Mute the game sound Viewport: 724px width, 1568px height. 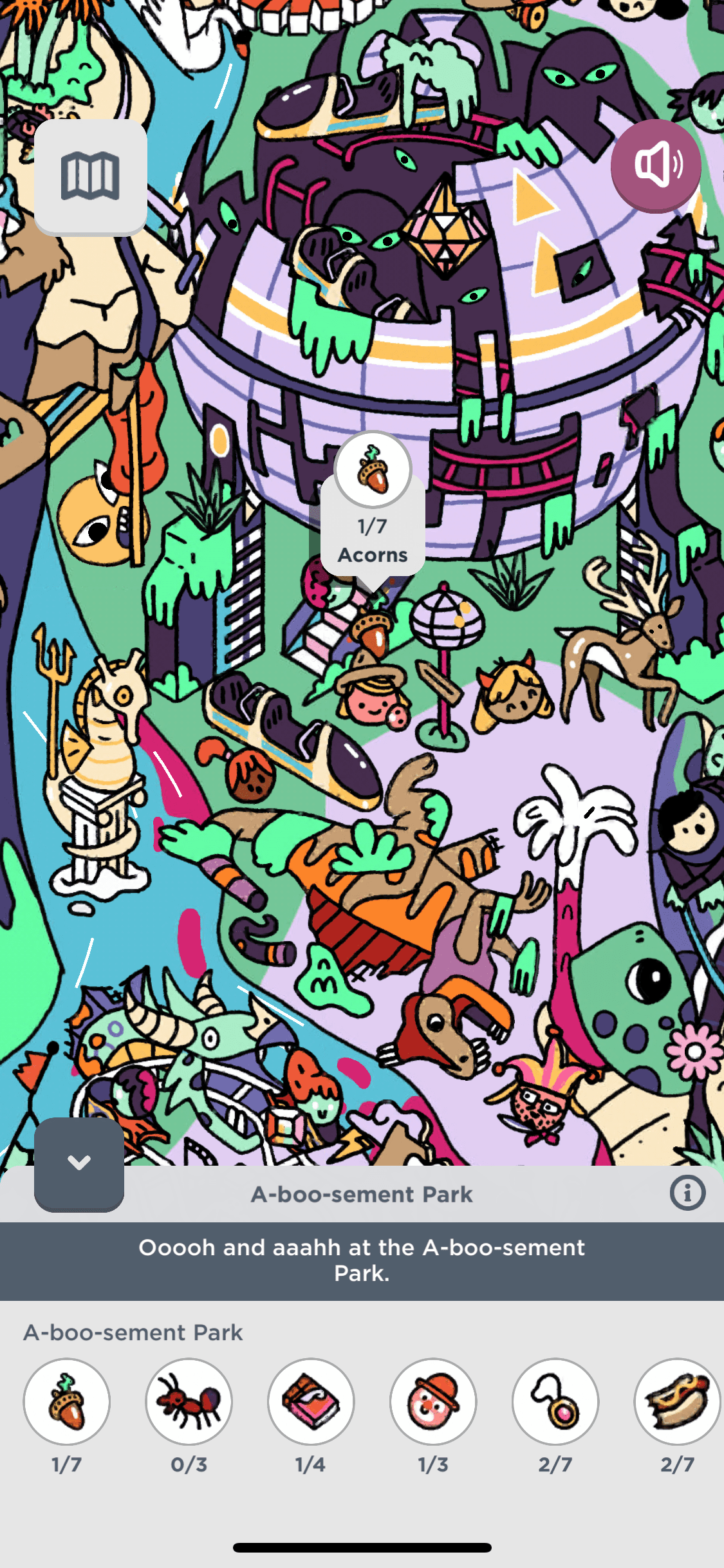[x=656, y=165]
